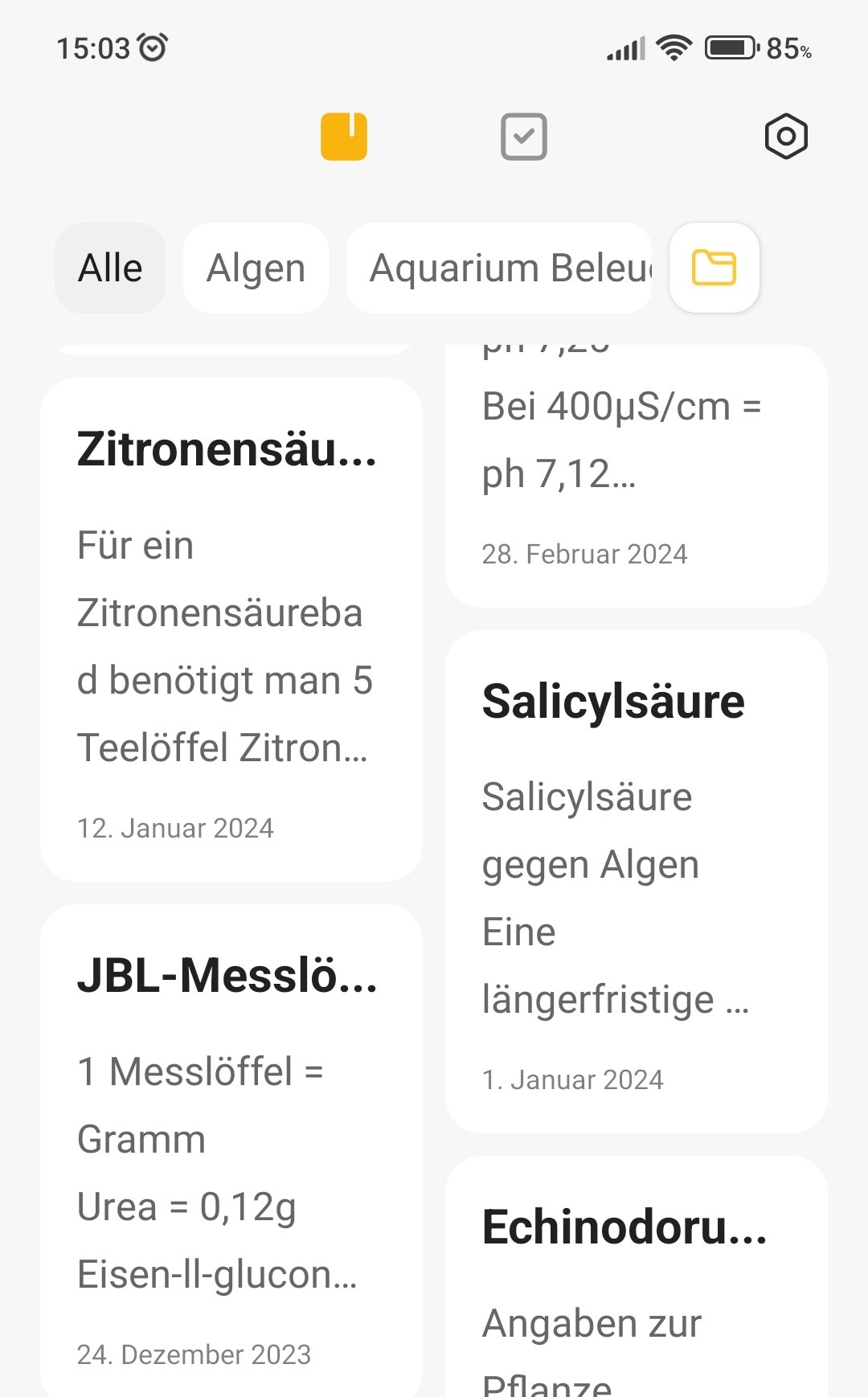Open the Zitronensäure note
The height and width of the screenshot is (1397, 868).
coord(231,629)
